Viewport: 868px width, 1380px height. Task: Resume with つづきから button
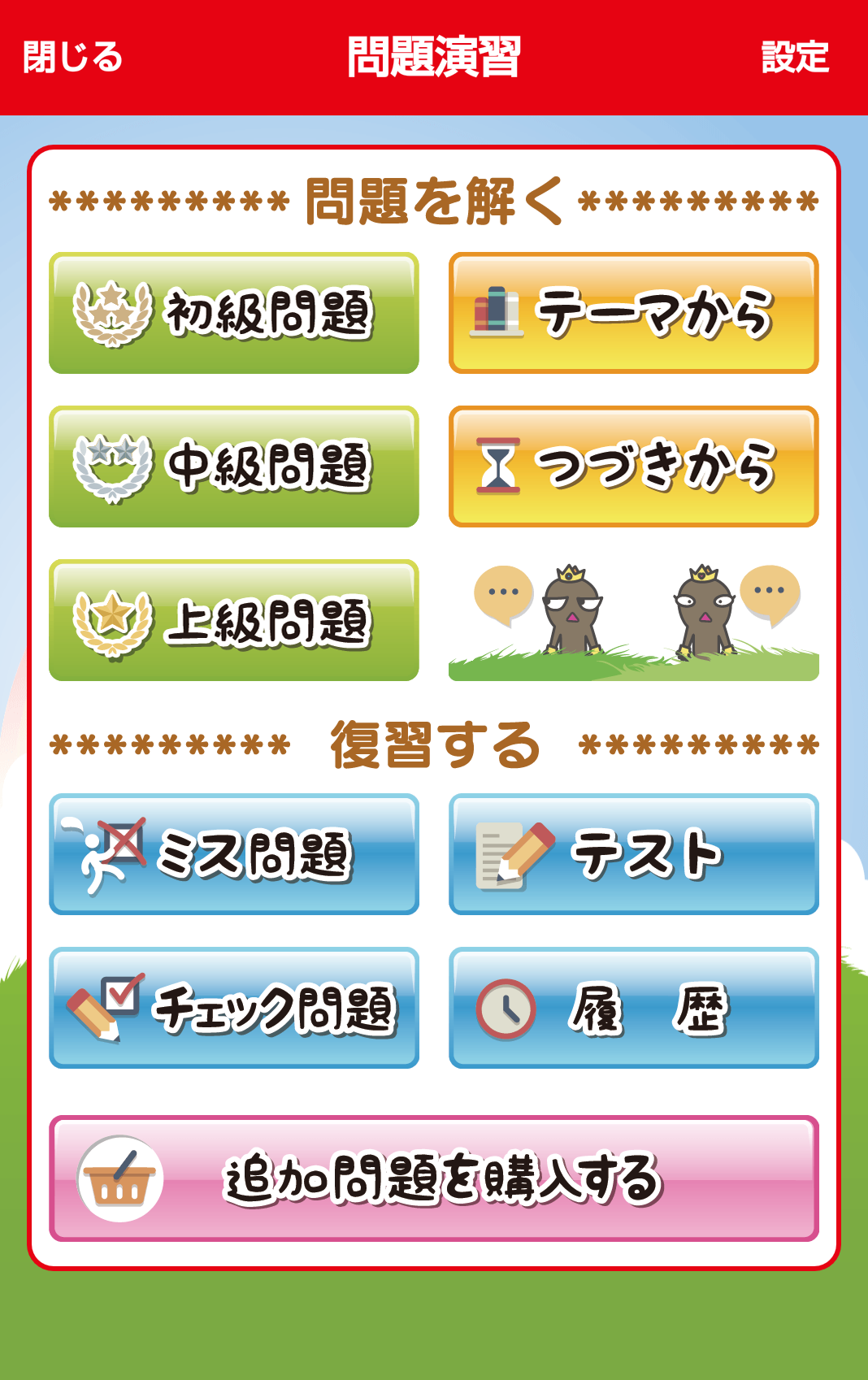633,467
